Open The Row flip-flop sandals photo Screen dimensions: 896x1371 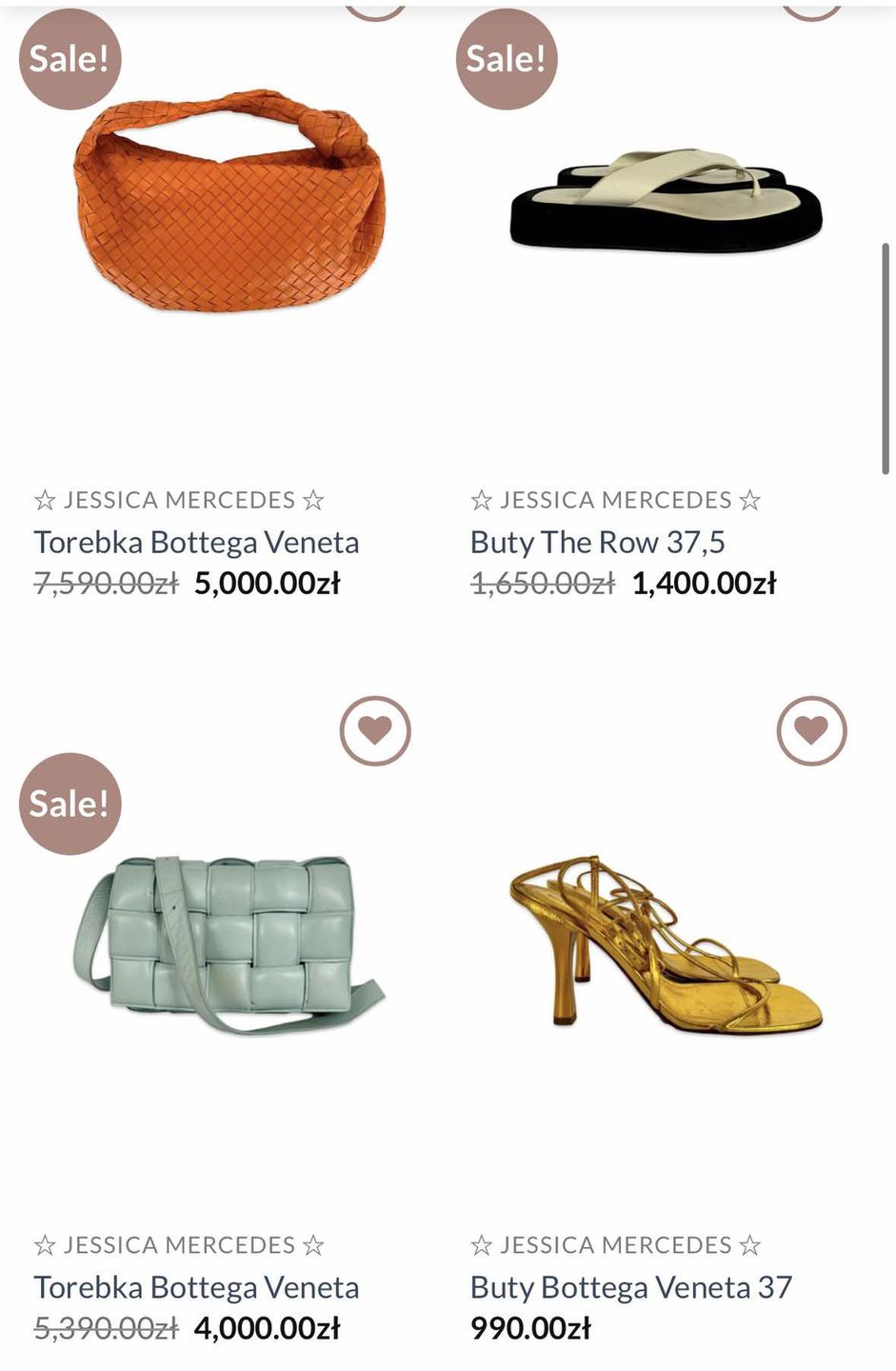tap(667, 202)
